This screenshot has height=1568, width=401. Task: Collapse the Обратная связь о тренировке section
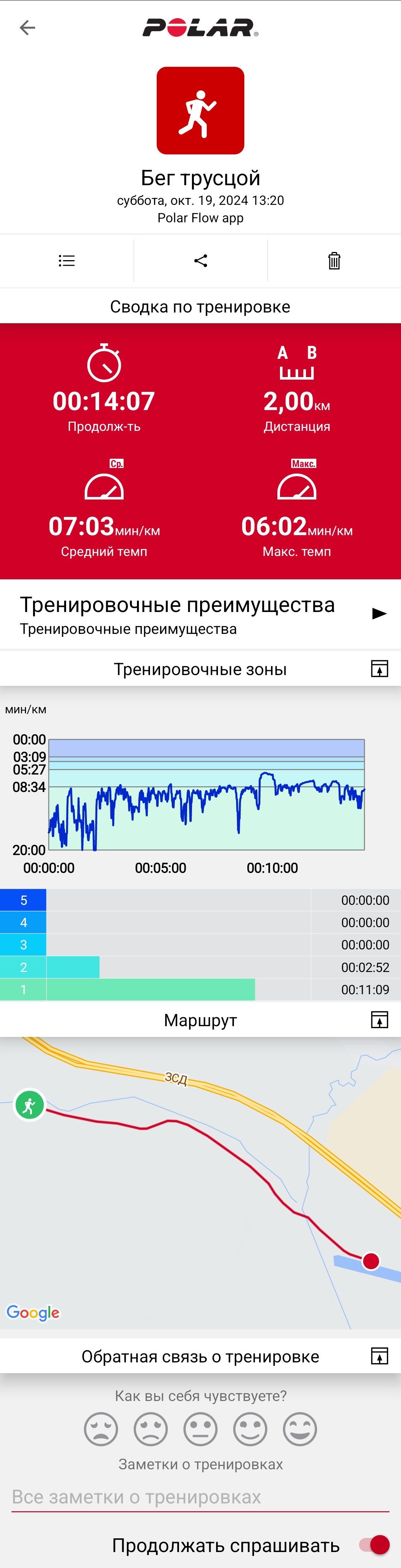pos(379,1356)
